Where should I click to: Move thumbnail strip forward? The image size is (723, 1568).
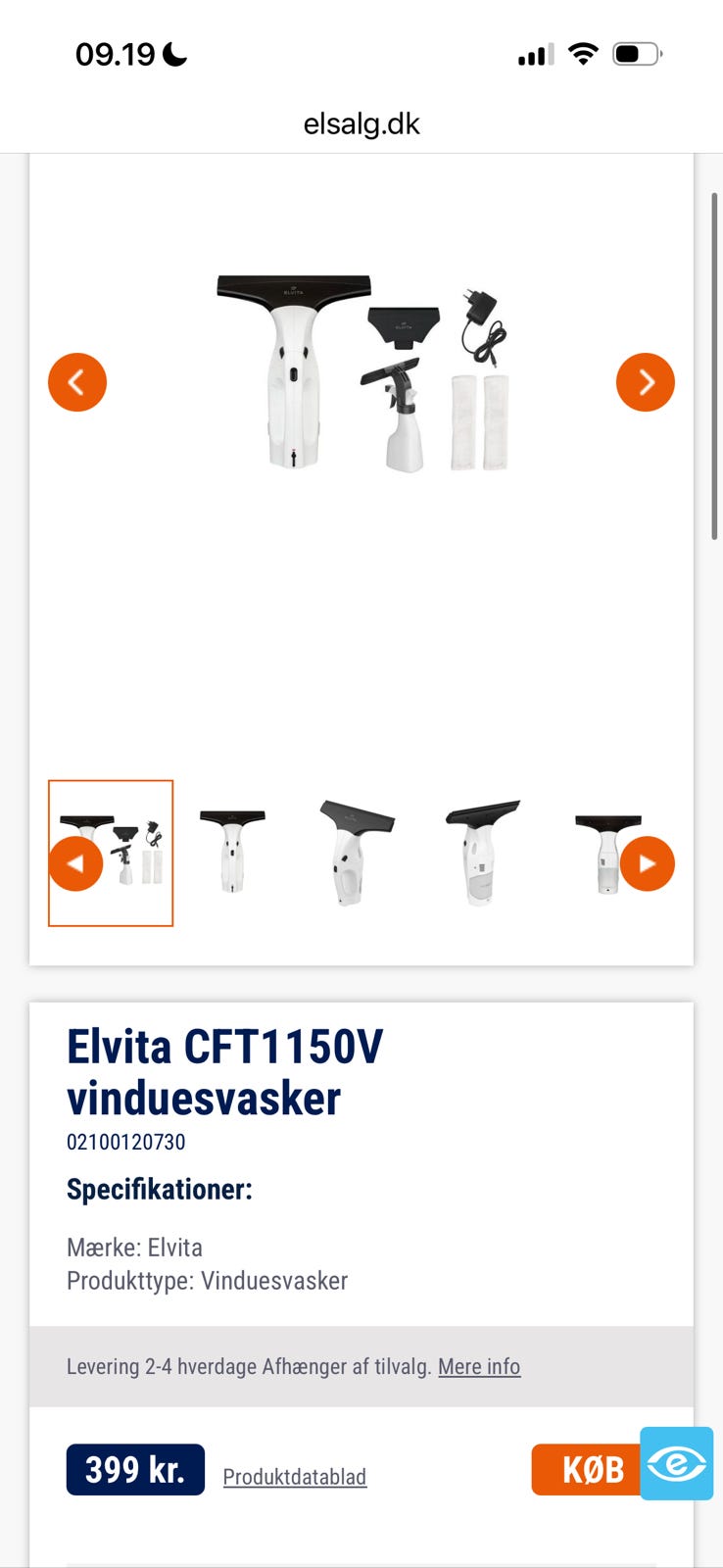[647, 863]
